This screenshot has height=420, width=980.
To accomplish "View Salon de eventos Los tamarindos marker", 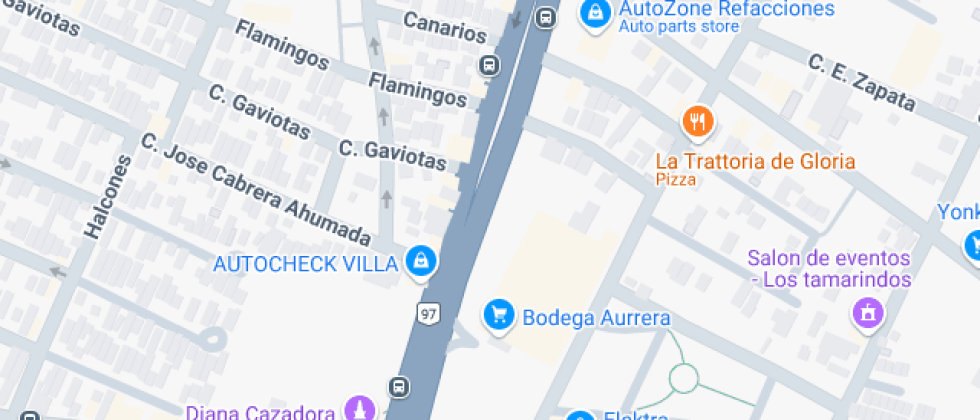I will click(866, 312).
